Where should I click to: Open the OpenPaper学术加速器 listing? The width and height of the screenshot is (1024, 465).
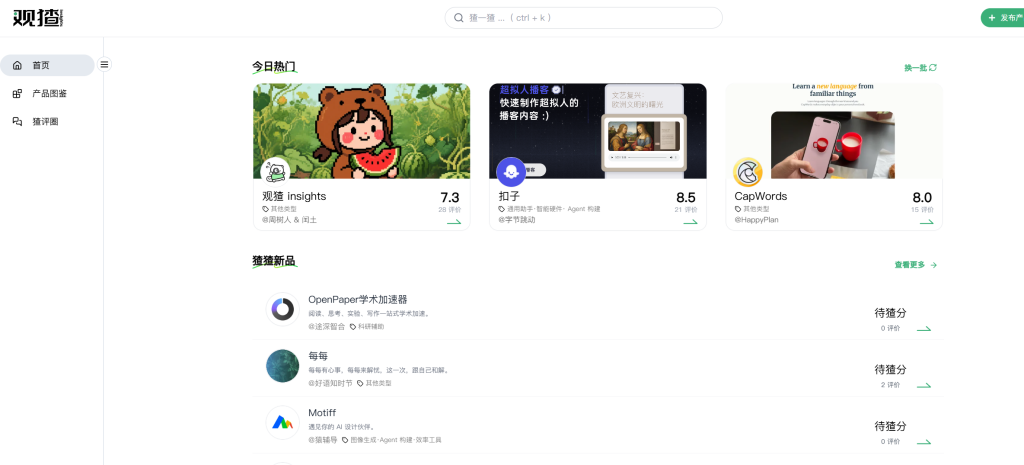[357, 299]
